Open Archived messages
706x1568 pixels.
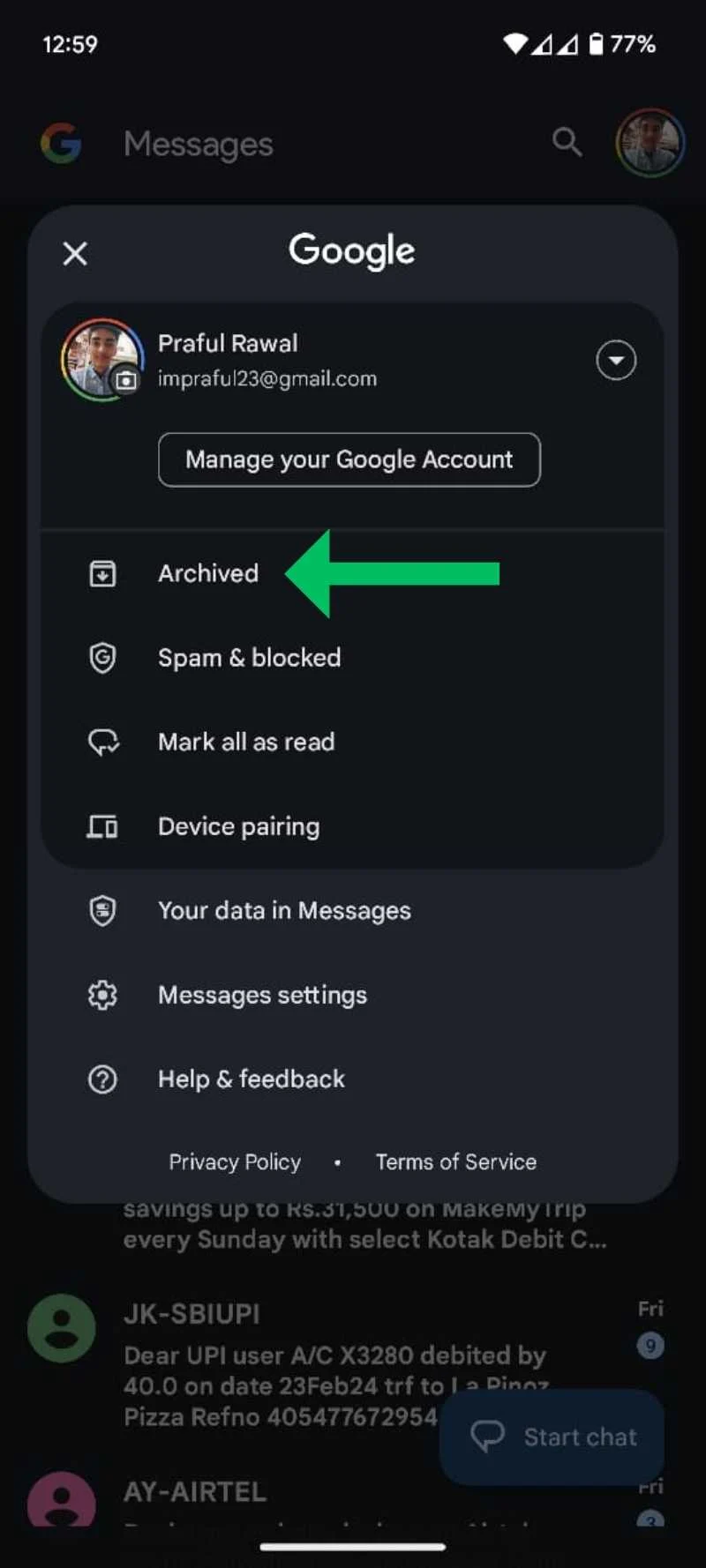[x=208, y=573]
